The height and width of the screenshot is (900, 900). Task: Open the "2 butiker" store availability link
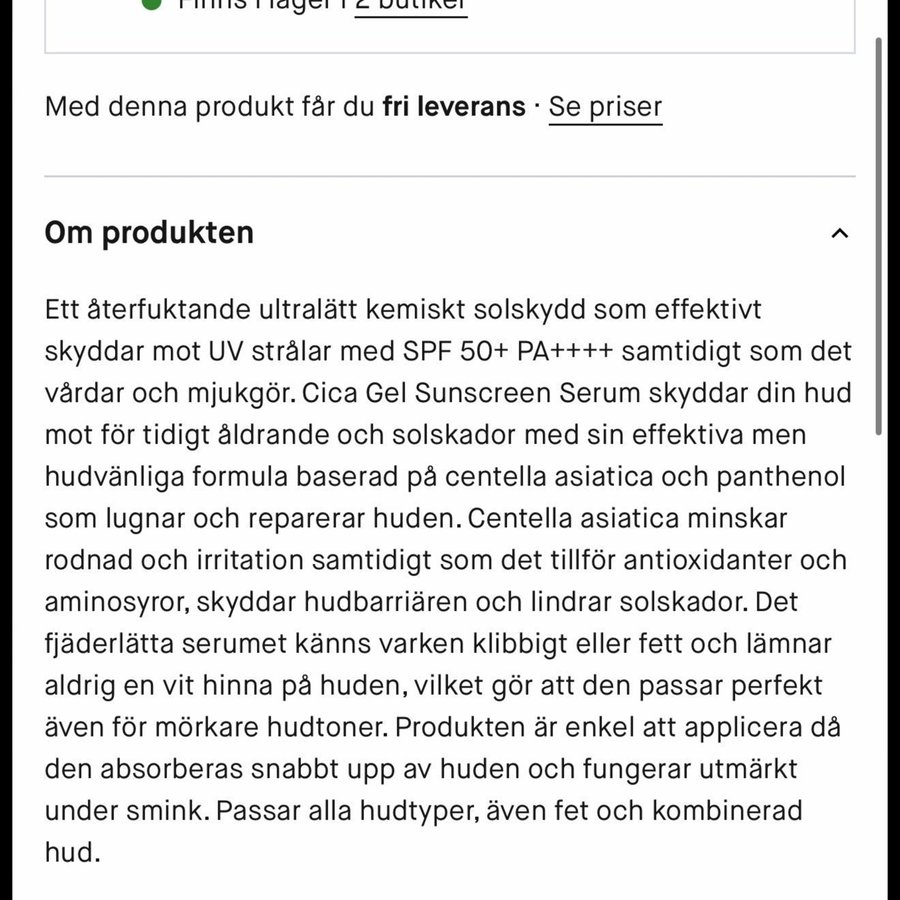[x=410, y=6]
